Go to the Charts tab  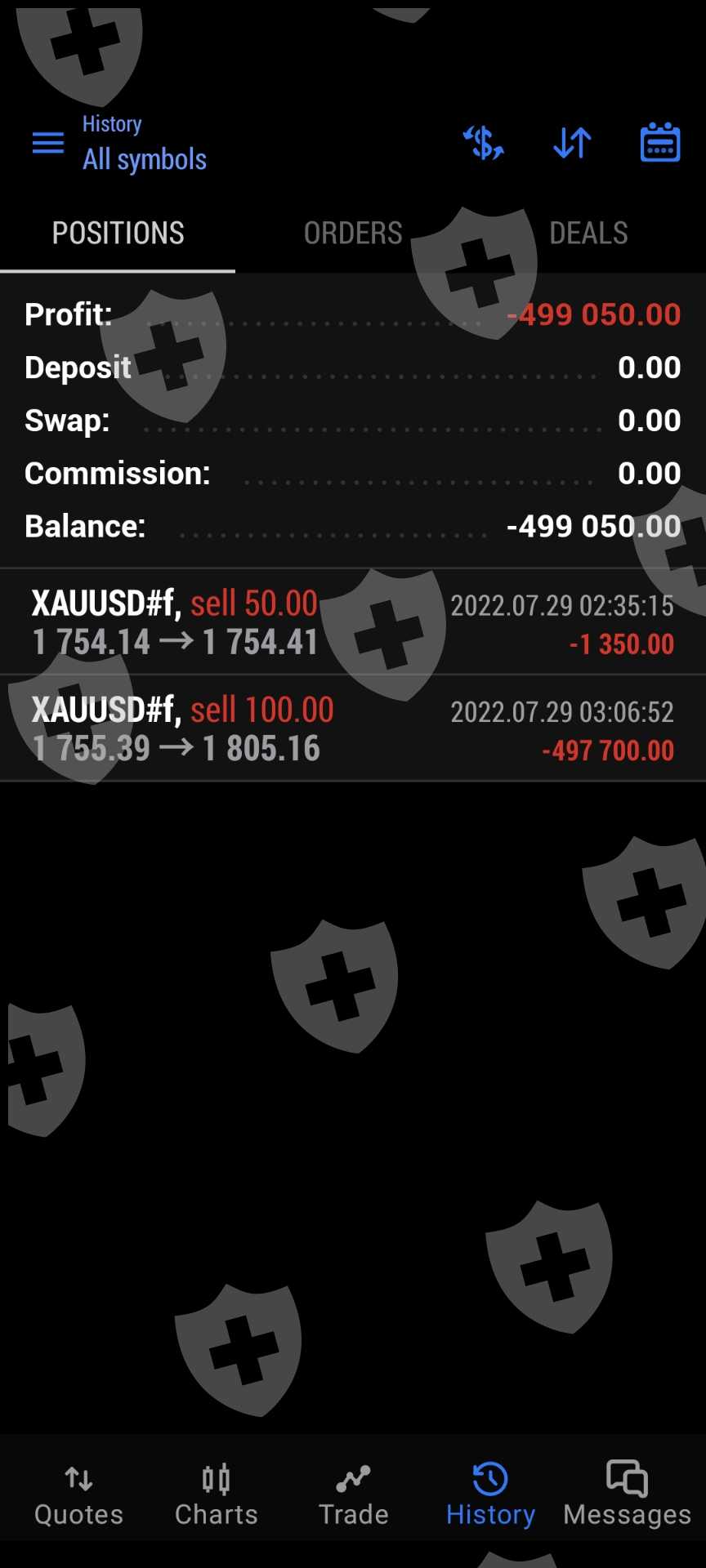click(x=217, y=1494)
